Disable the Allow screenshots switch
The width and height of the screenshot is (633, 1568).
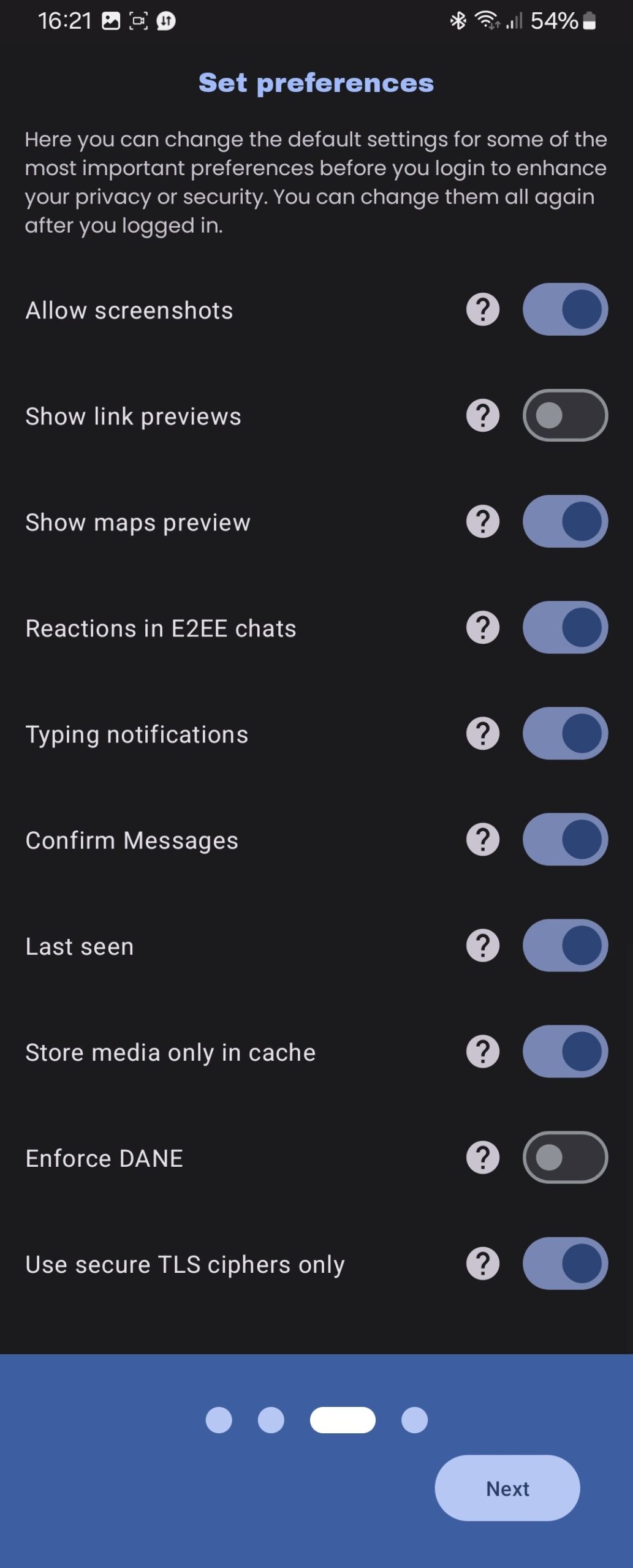pos(564,309)
